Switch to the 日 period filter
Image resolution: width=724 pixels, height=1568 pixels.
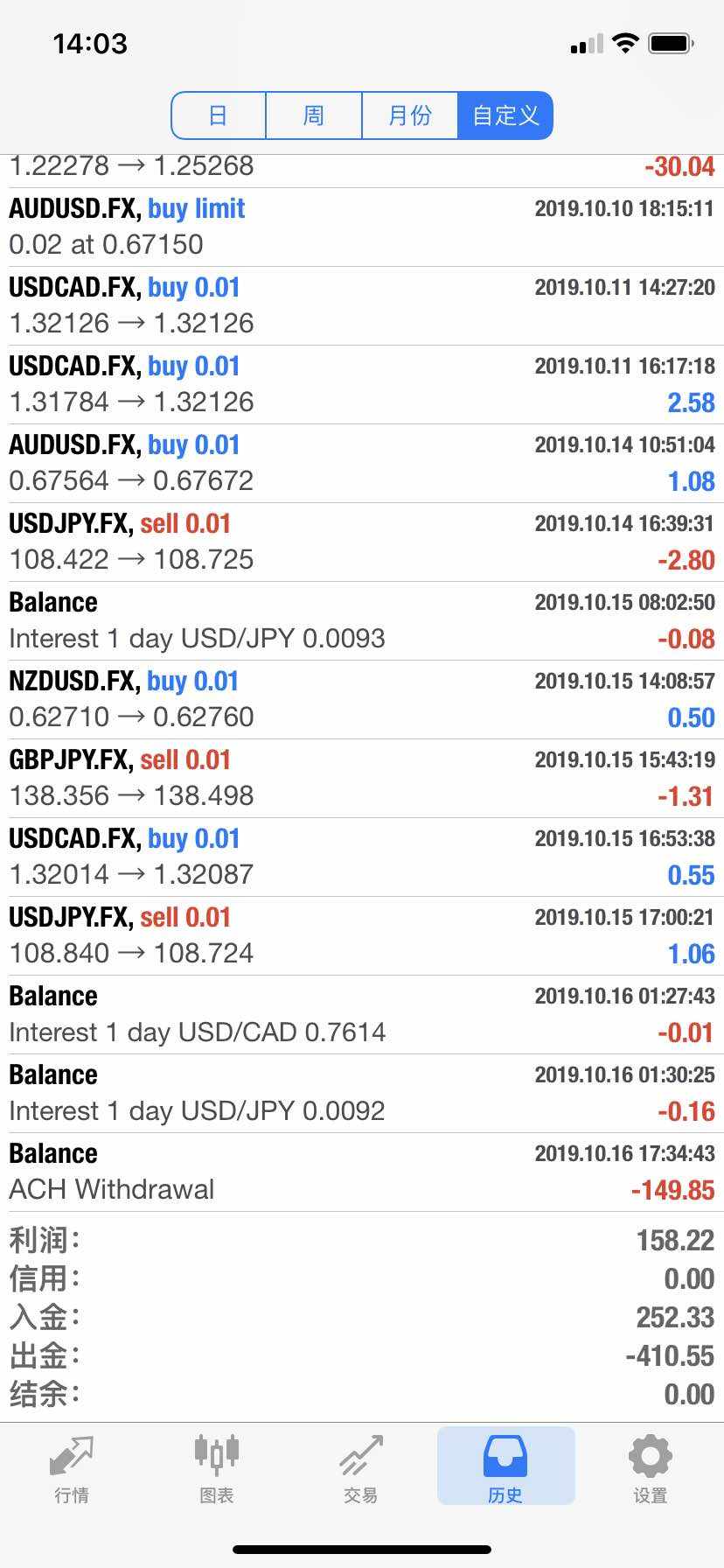tap(218, 115)
